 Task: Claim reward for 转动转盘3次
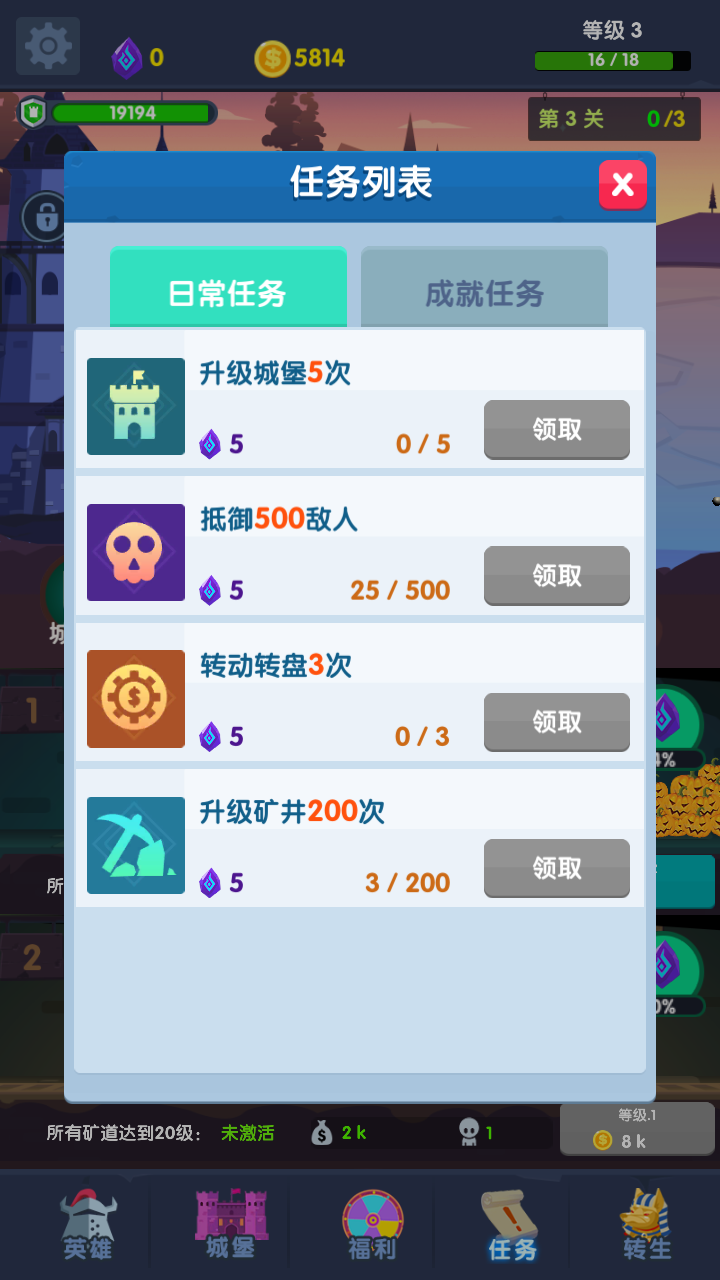click(x=557, y=721)
